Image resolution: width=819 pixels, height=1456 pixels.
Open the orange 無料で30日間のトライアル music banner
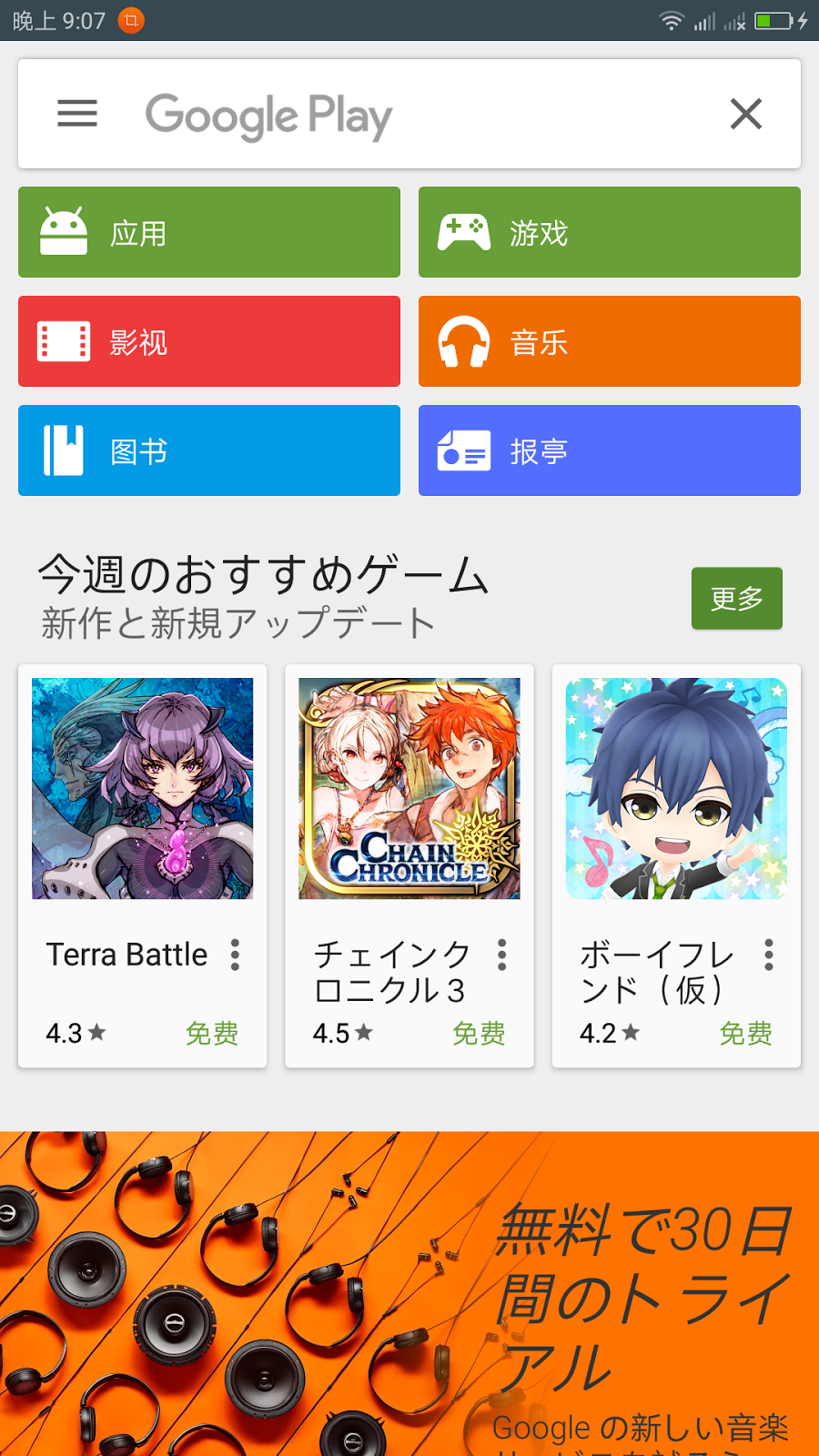point(409,1292)
